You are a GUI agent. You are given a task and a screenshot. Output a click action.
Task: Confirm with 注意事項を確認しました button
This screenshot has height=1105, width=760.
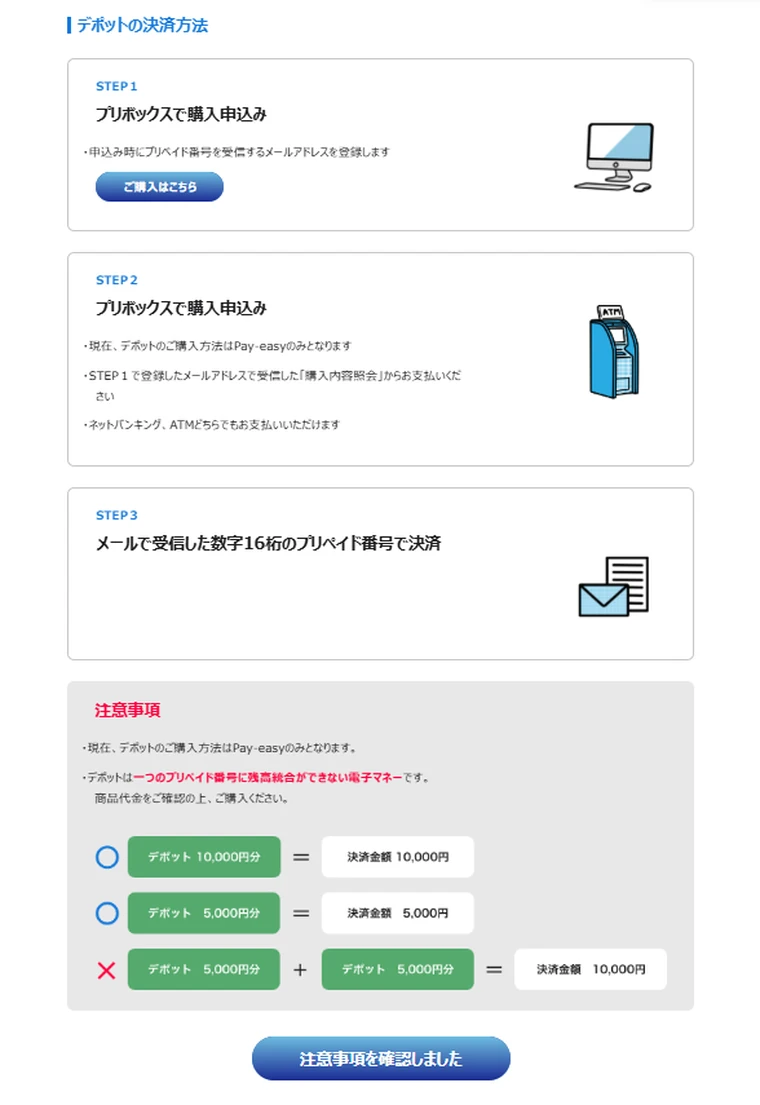[381, 1058]
